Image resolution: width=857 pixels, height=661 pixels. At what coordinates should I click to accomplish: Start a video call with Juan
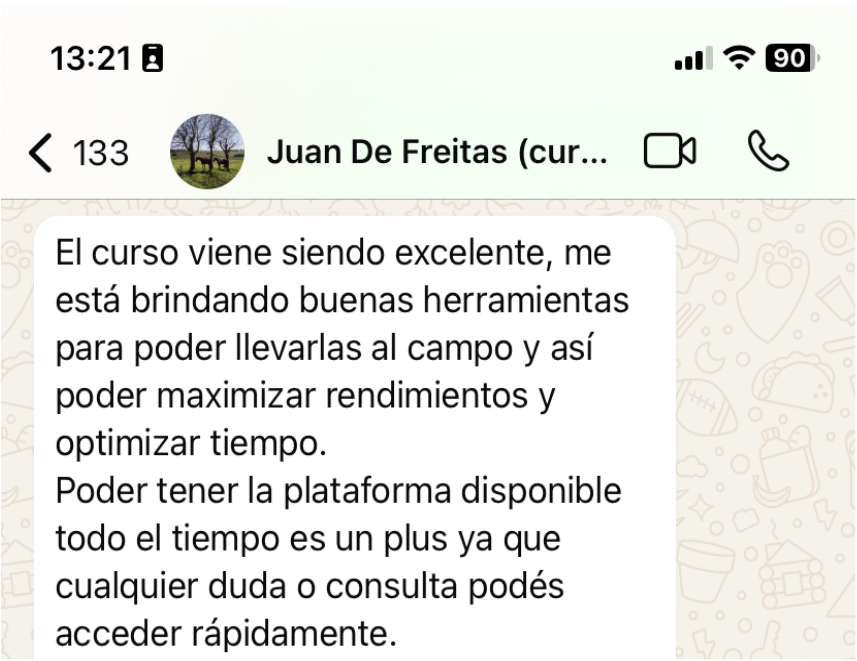[x=669, y=152]
